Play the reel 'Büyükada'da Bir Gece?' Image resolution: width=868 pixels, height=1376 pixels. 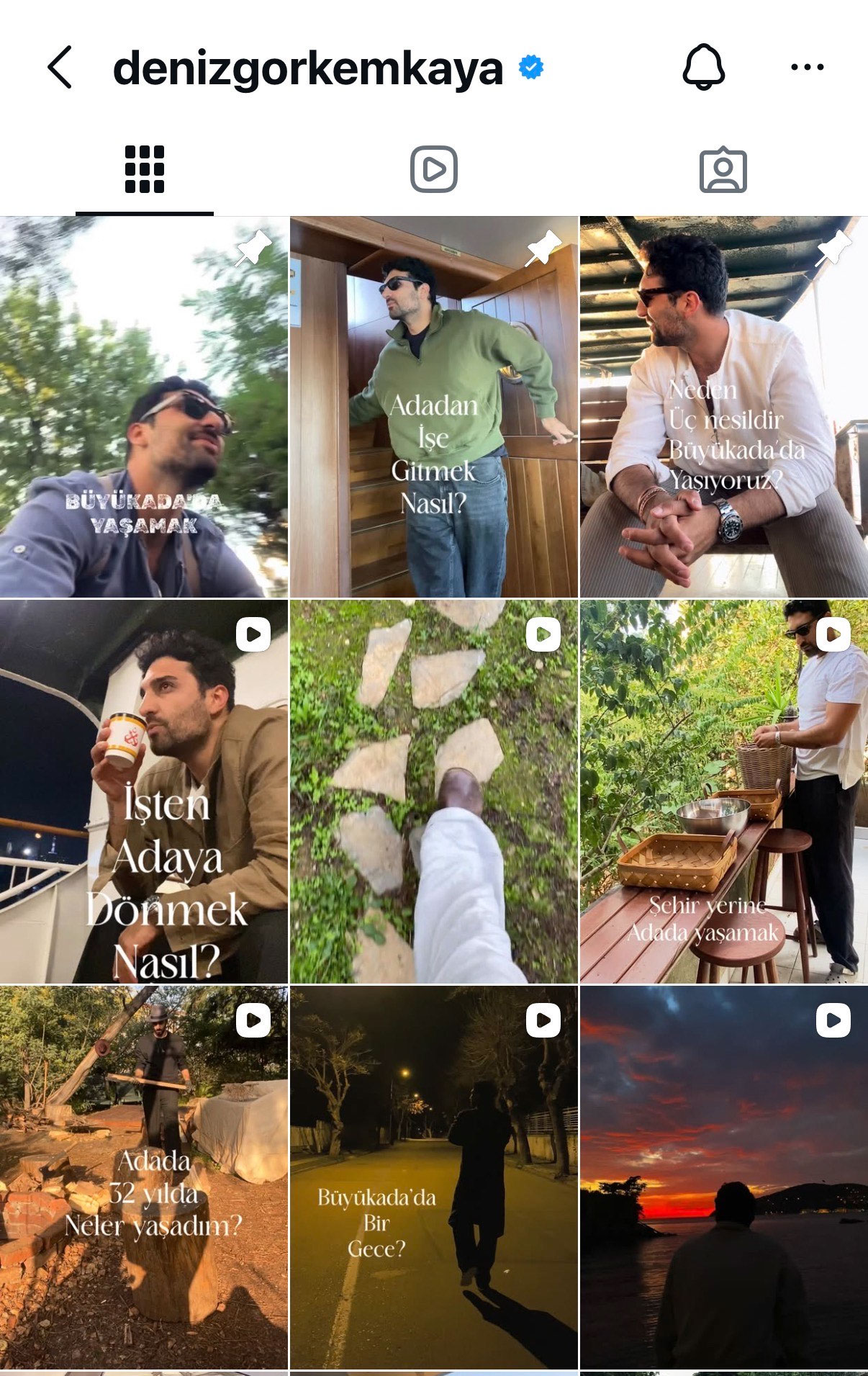click(x=433, y=1177)
